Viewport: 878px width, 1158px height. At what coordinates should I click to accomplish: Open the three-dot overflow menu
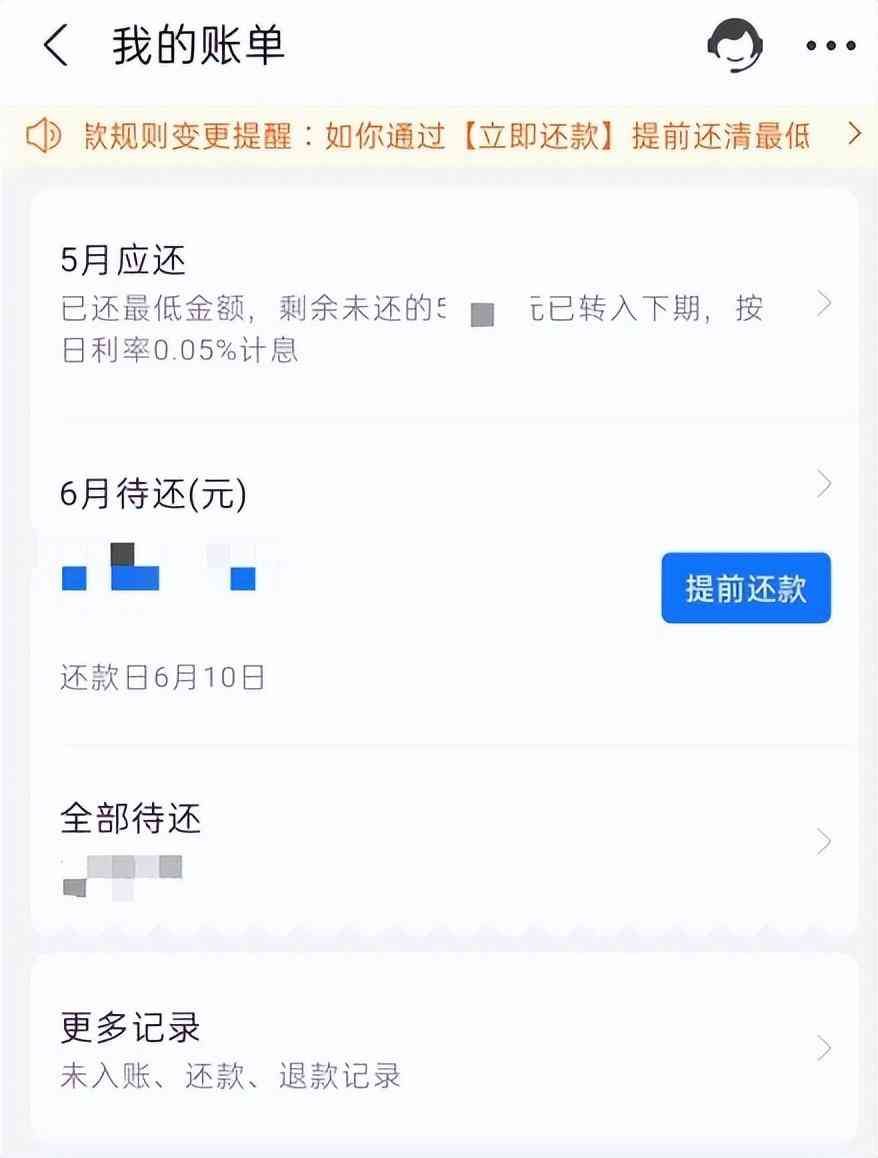point(830,47)
